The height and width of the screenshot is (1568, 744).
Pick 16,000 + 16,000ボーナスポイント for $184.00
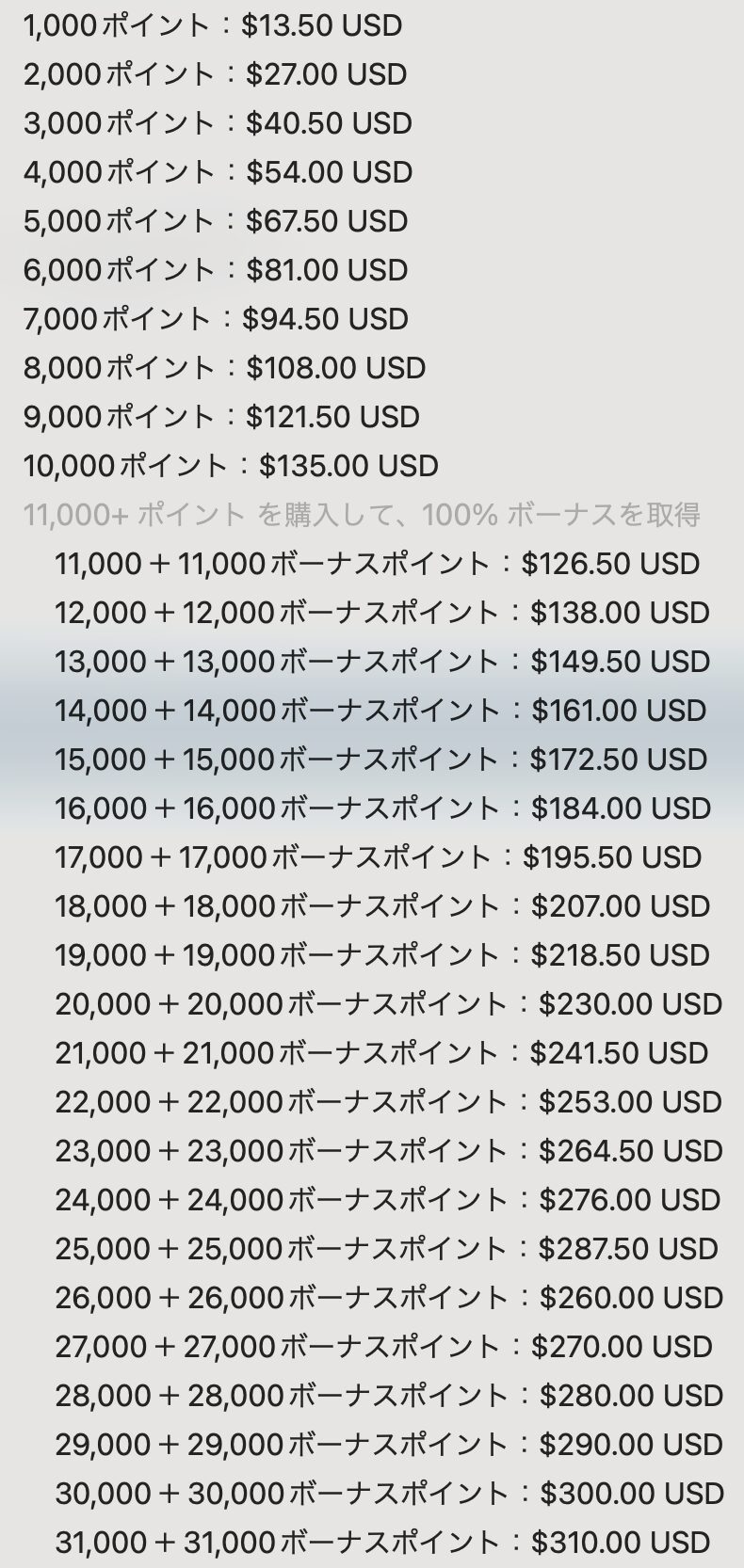coord(382,808)
